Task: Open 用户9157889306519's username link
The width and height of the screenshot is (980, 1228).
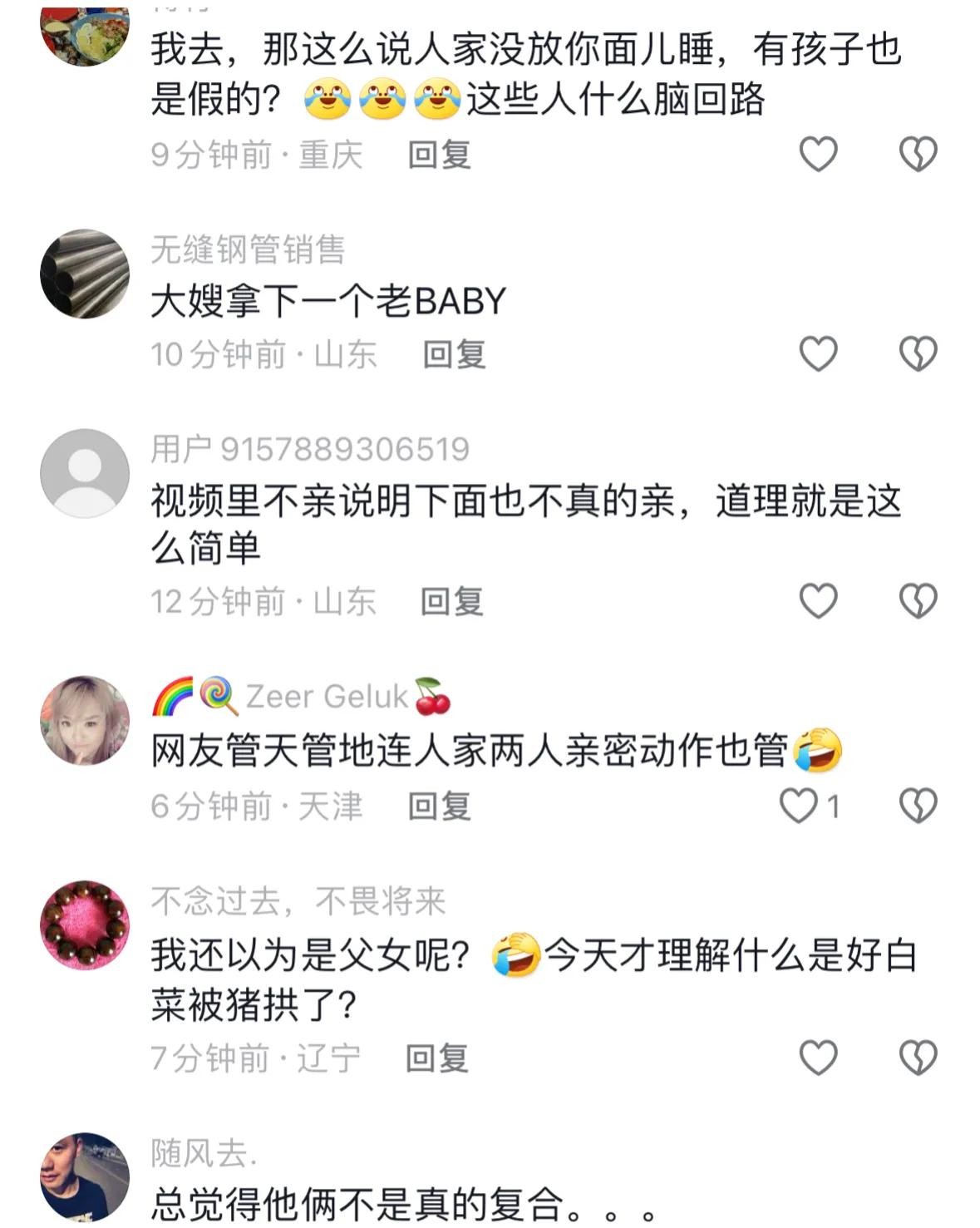Action: click(x=310, y=449)
